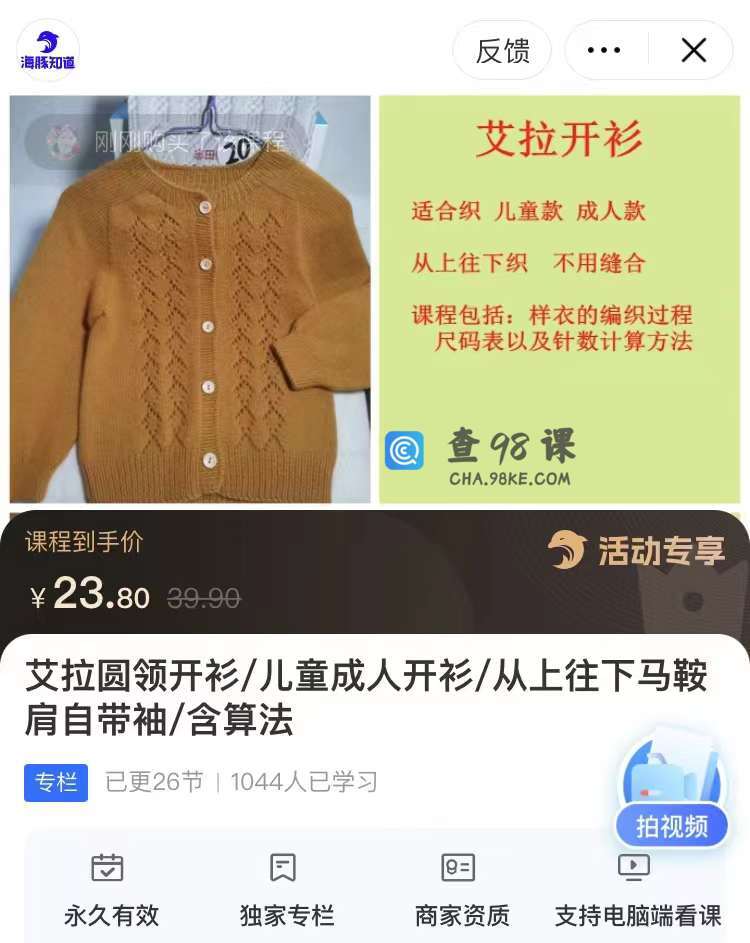This screenshot has width=750, height=943.
Task: Close this mini program page
Action: (693, 50)
